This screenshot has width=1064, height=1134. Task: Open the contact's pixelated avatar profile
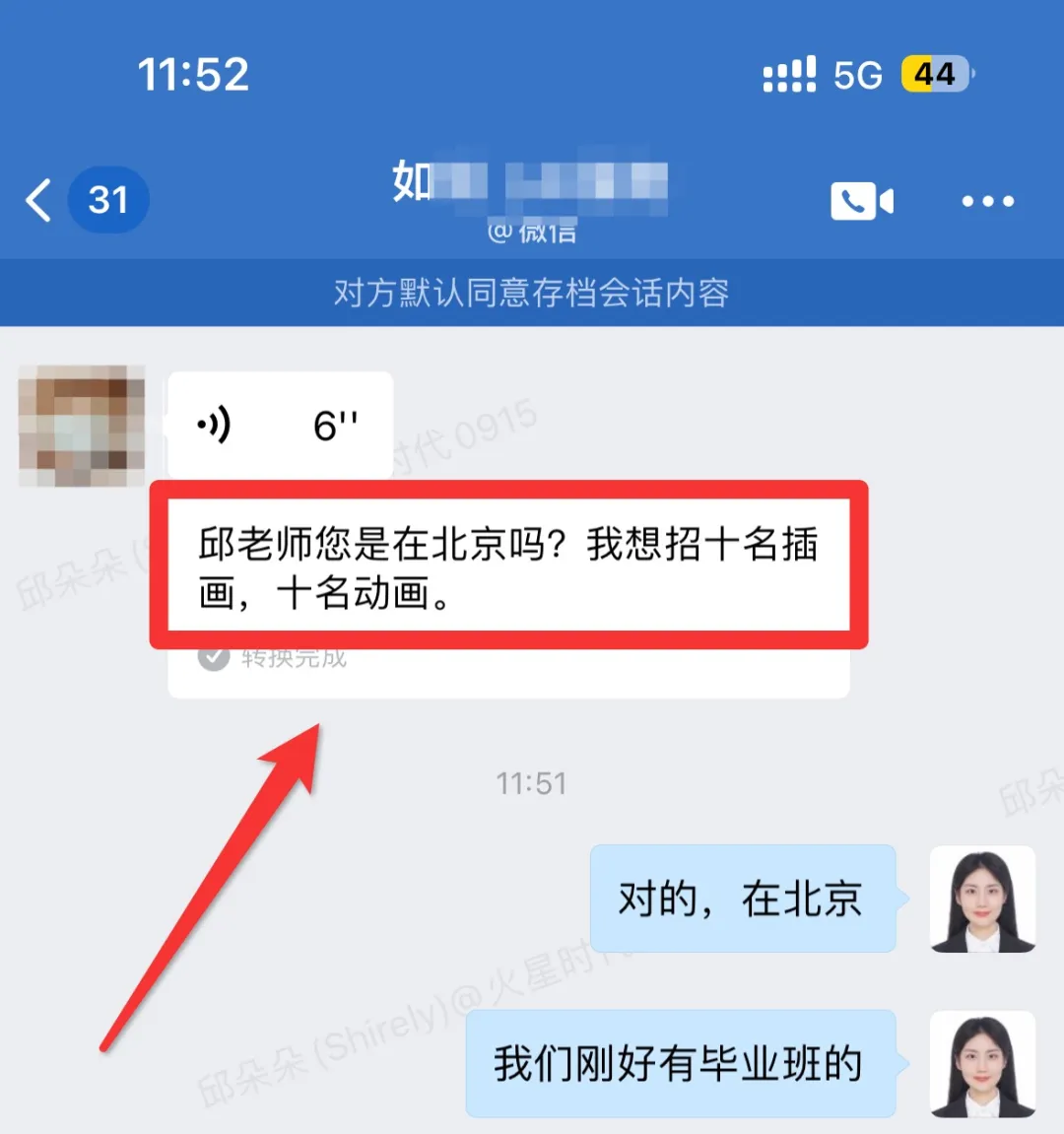pos(82,426)
